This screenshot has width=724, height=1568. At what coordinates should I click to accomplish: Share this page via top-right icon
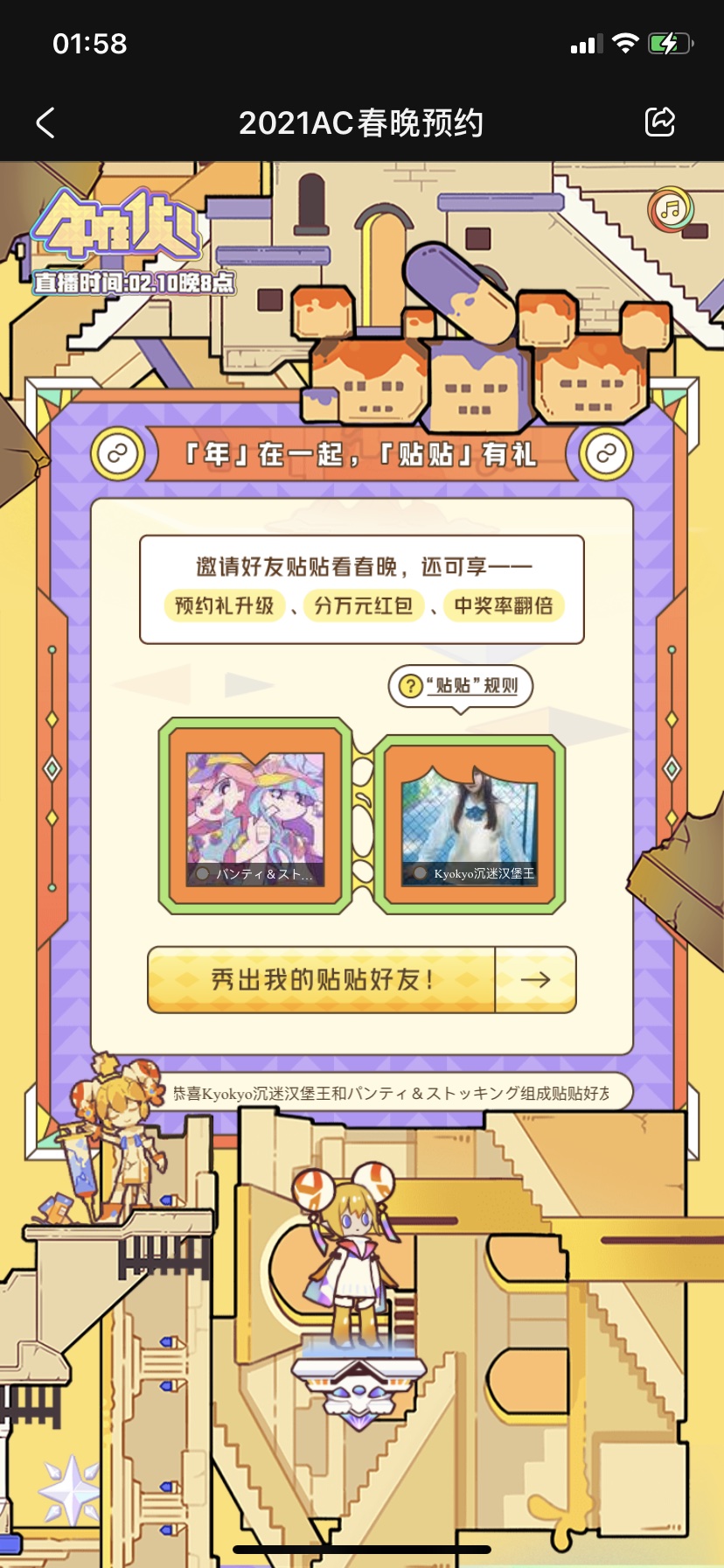point(660,122)
